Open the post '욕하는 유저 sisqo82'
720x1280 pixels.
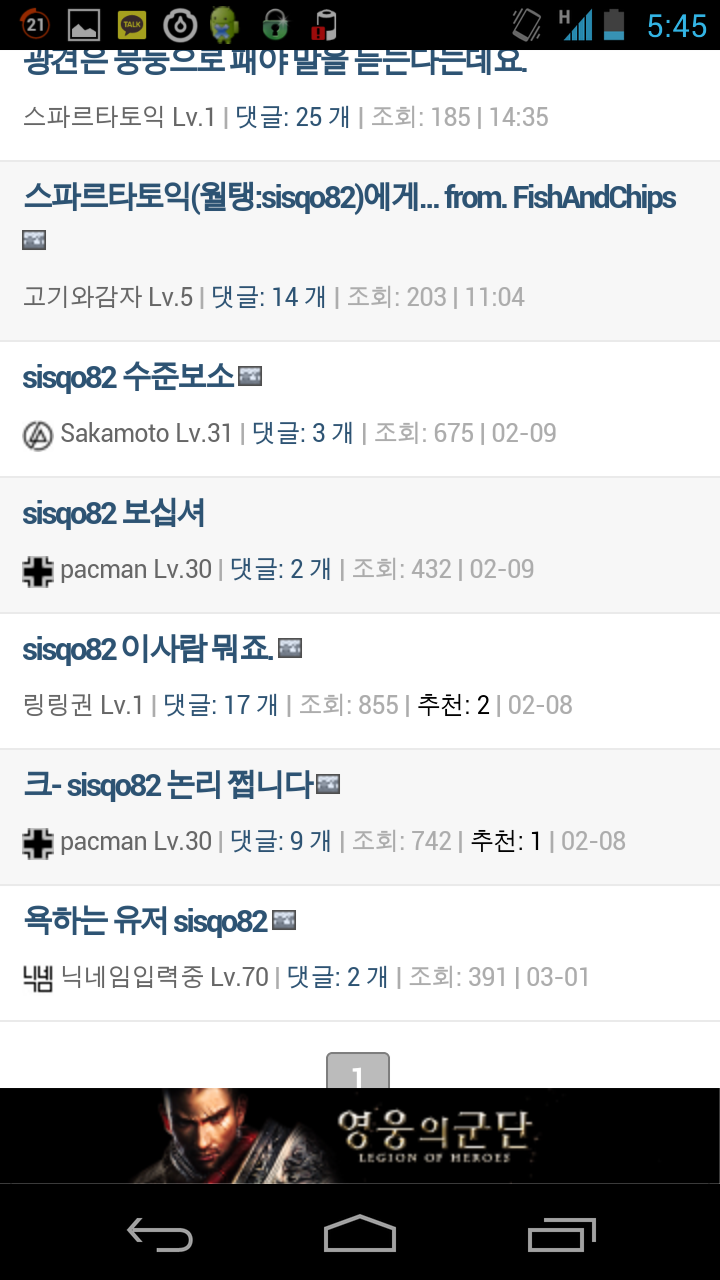click(146, 921)
